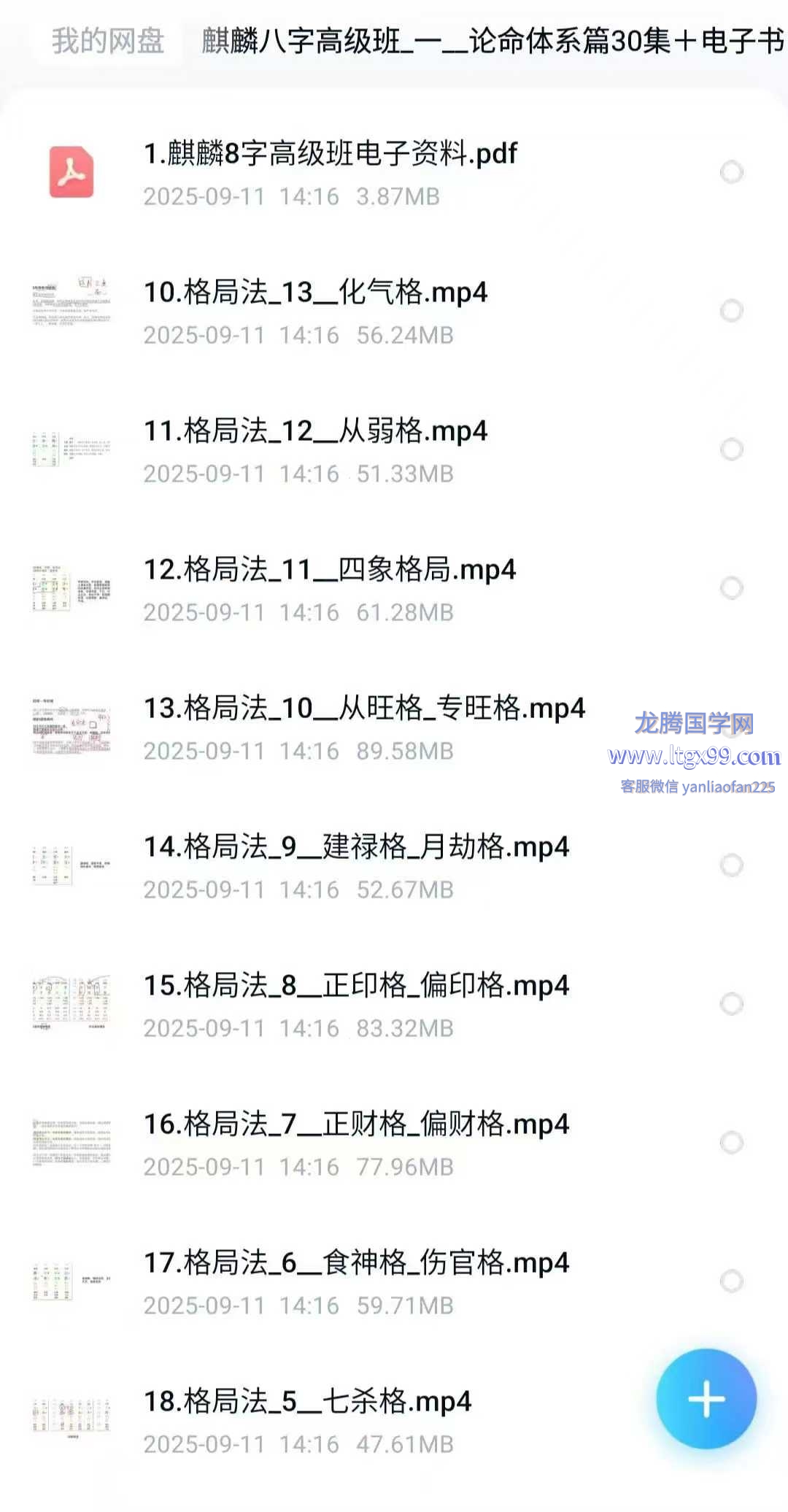Open 14.格局法_9__建禄格_月劫格.mp4
Image resolution: width=788 pixels, height=1512 pixels.
[356, 847]
